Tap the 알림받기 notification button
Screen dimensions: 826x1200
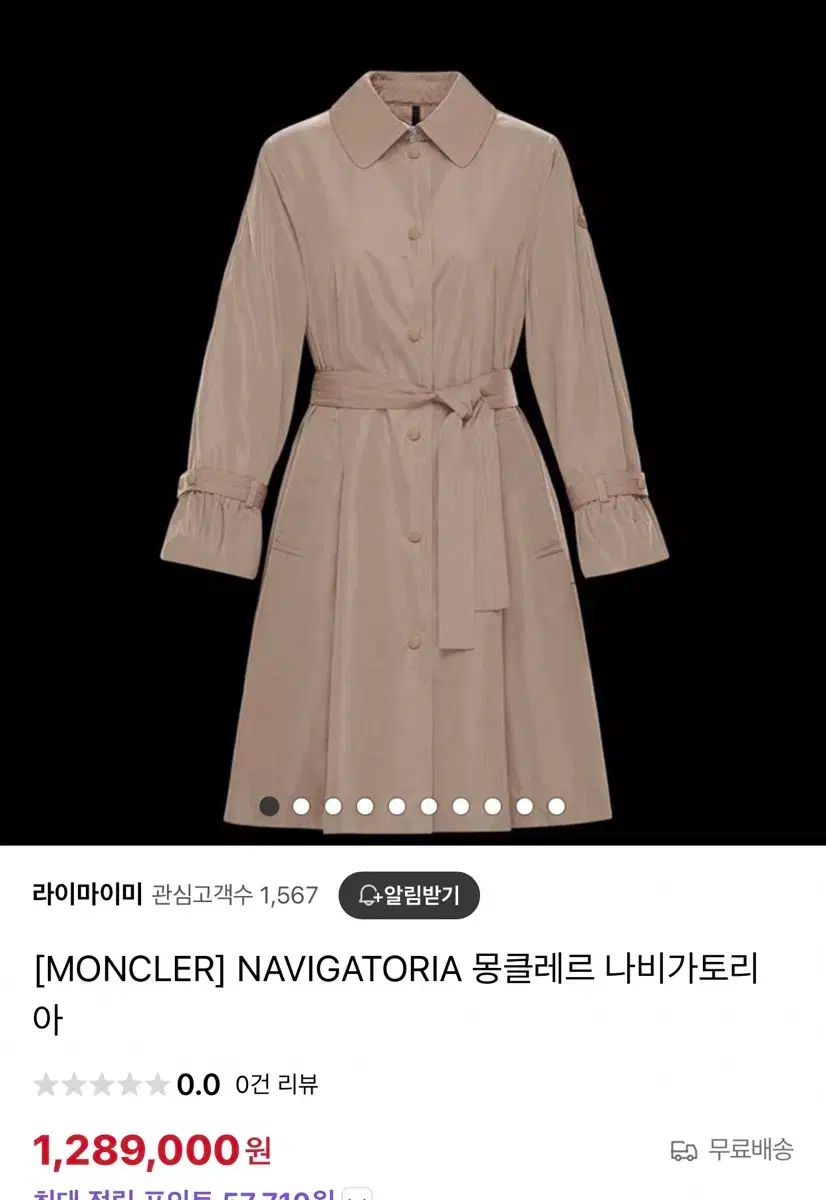click(x=408, y=895)
